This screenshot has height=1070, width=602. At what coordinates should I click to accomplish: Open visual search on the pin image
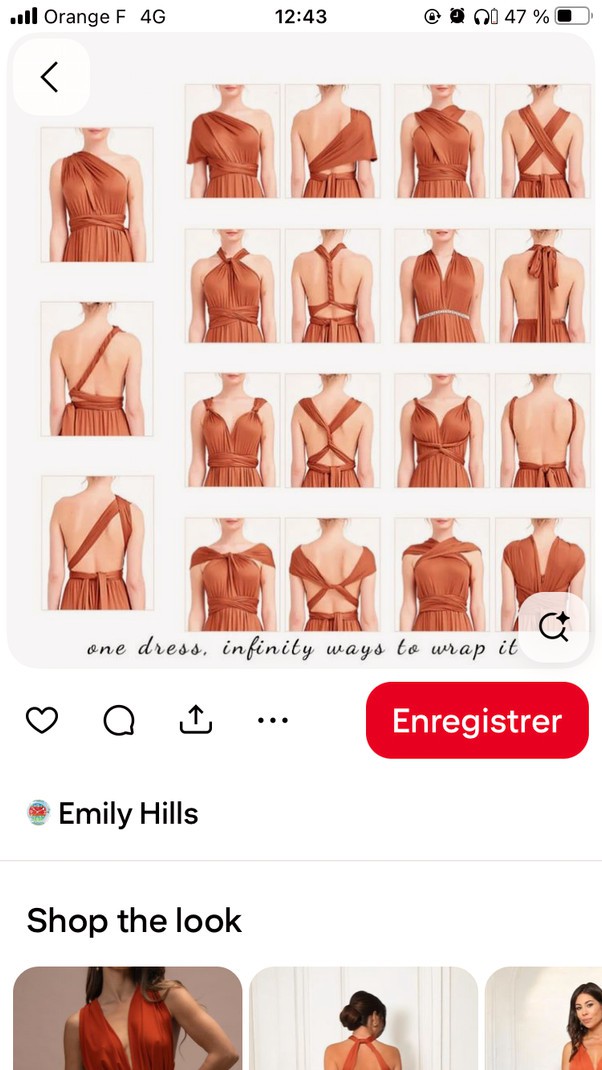tap(553, 626)
